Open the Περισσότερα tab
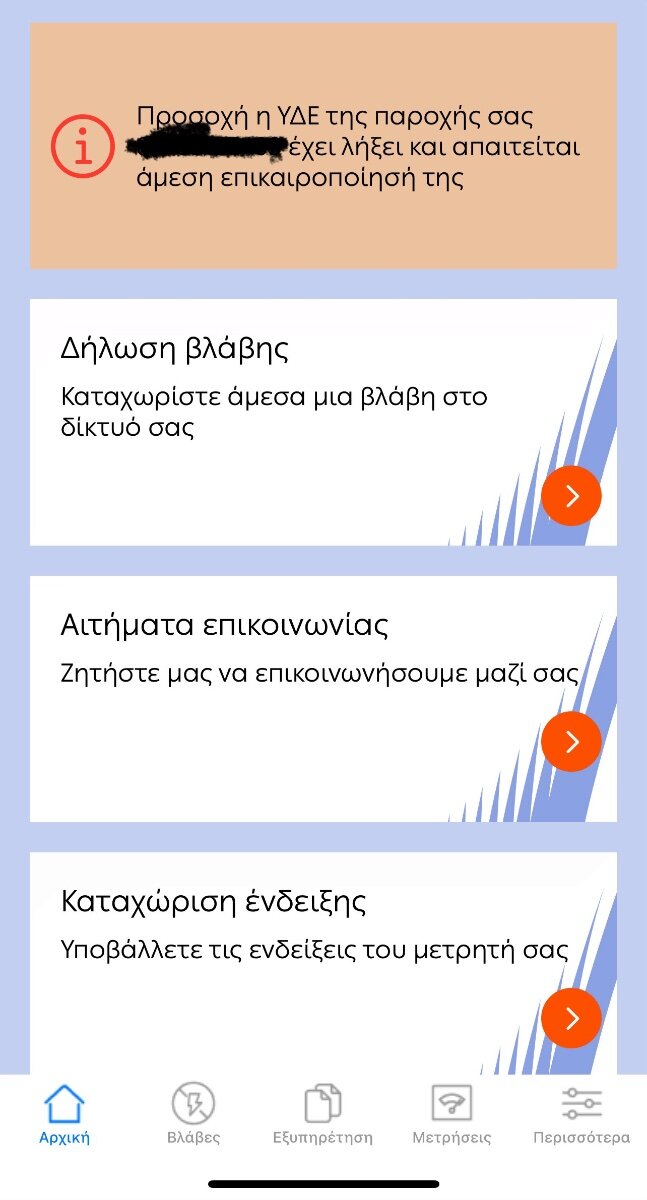Screen dimensions: 647x1200 click(x=581, y=1115)
